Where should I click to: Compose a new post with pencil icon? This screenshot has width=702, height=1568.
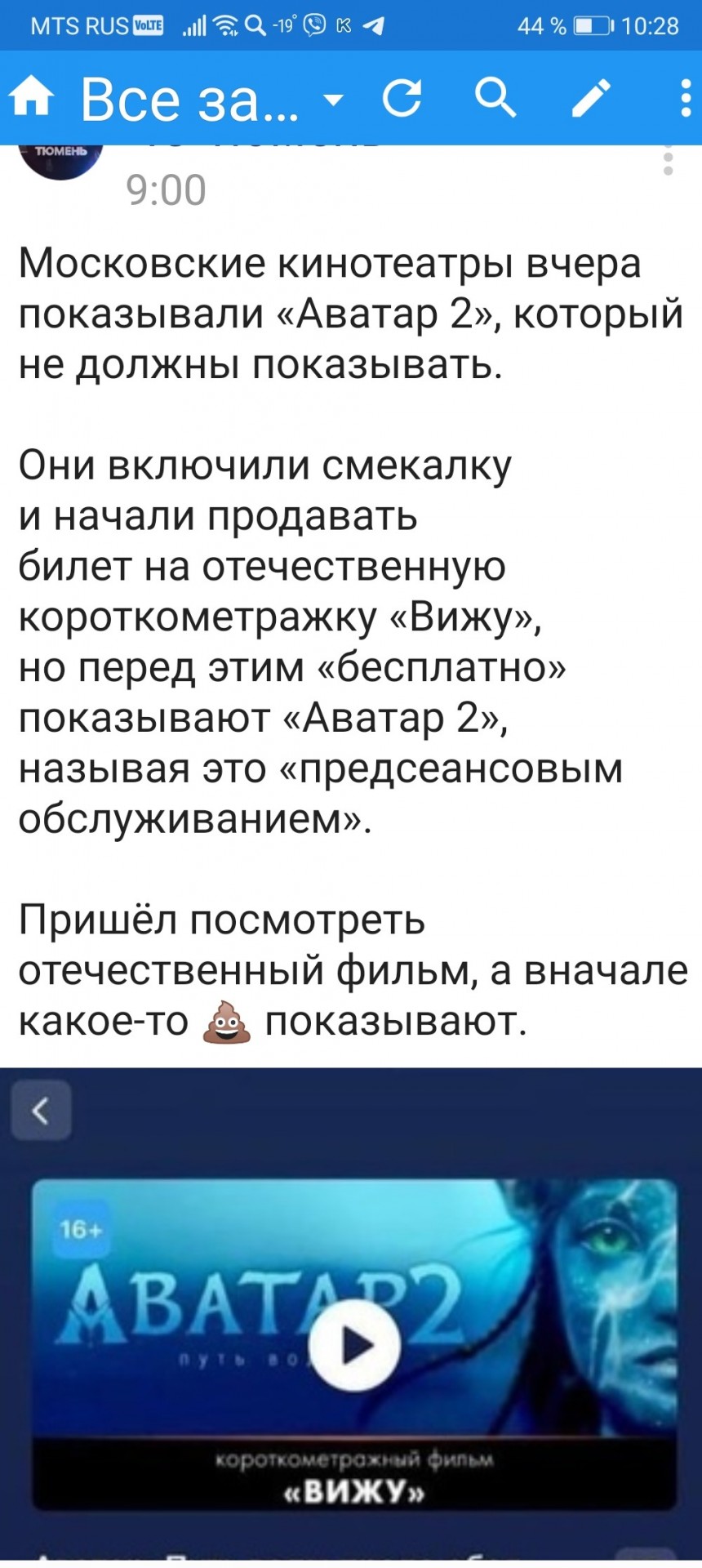tap(591, 98)
